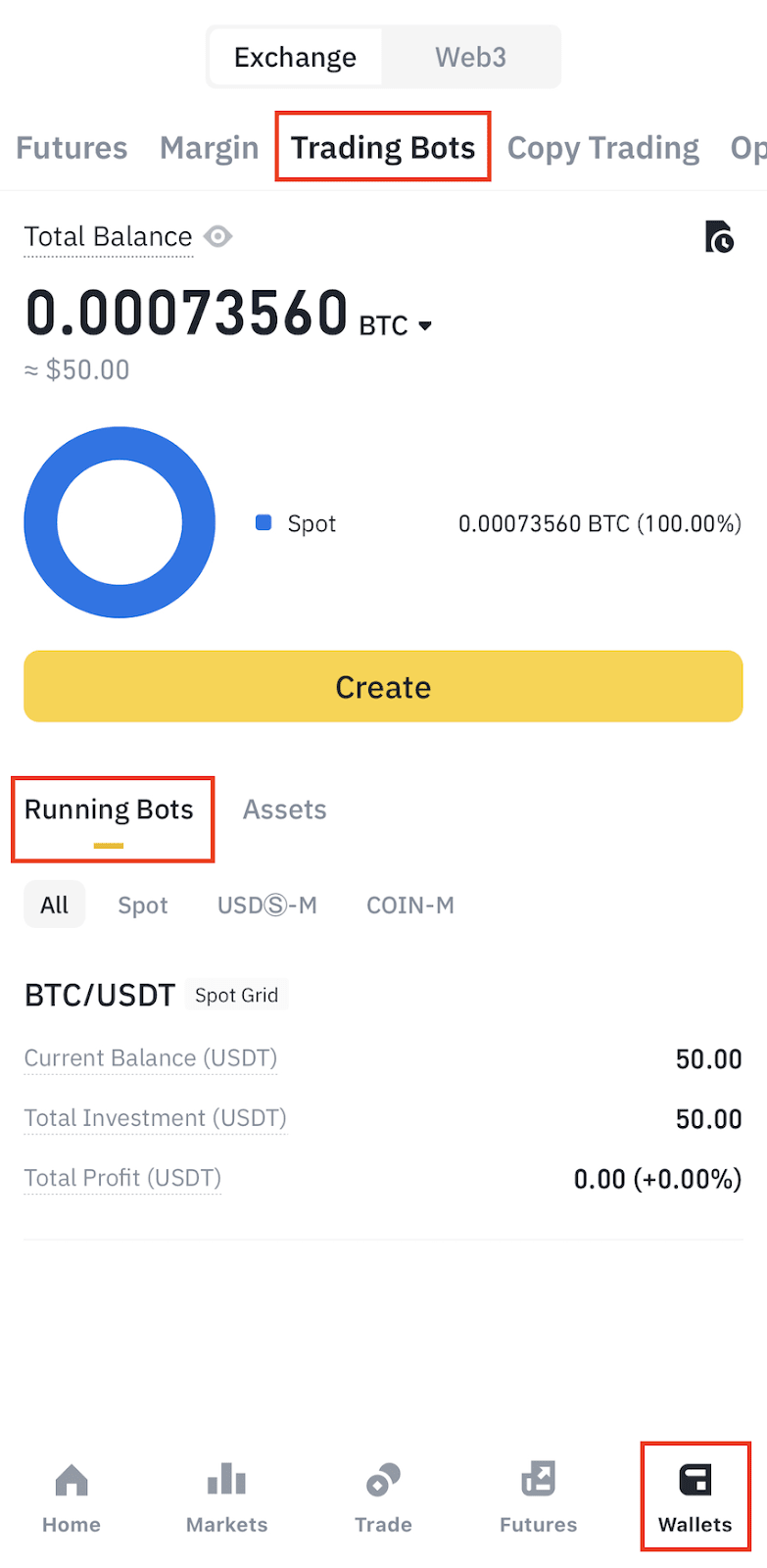Open the Assets tab
Image resolution: width=767 pixels, height=1568 pixels.
[284, 808]
